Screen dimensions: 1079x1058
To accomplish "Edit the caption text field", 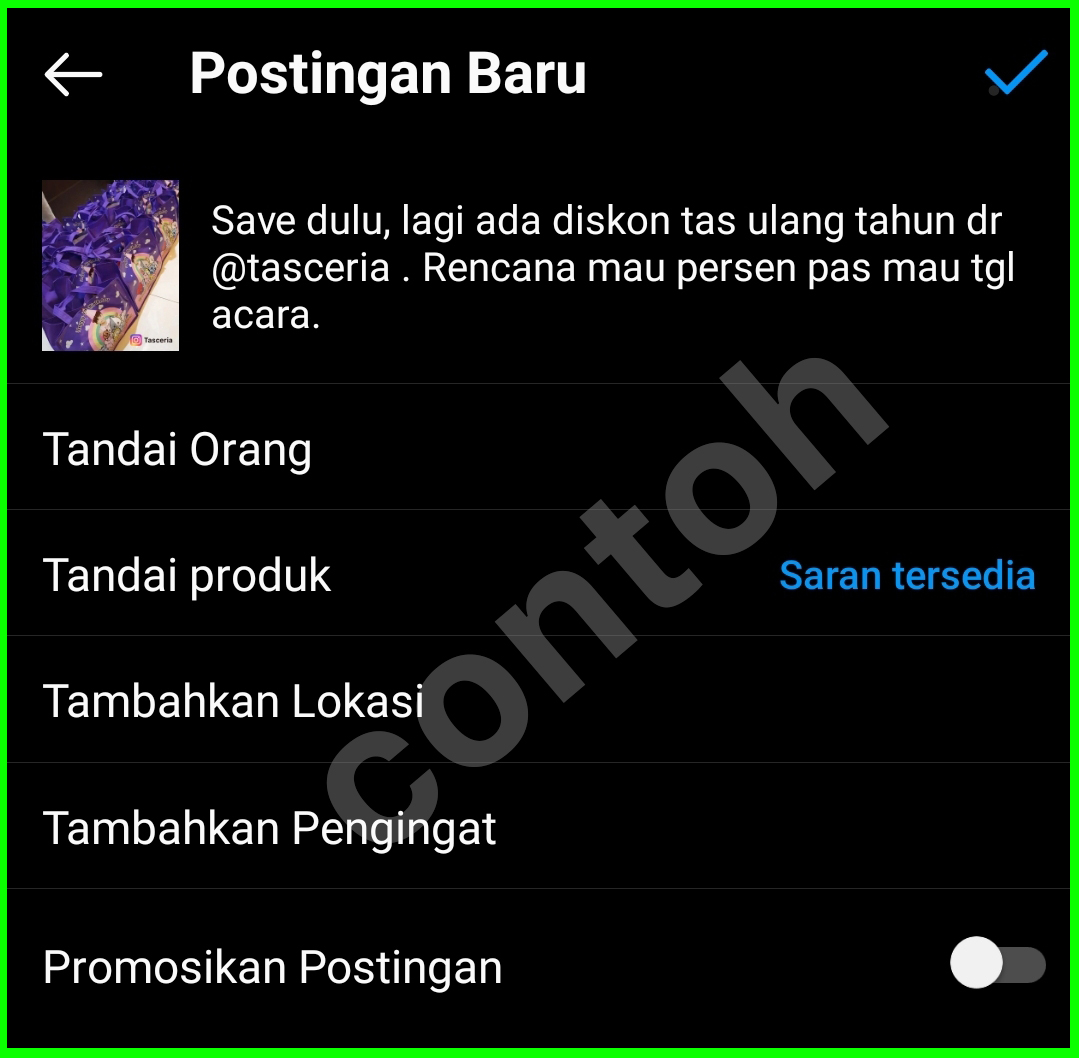I will coord(612,268).
